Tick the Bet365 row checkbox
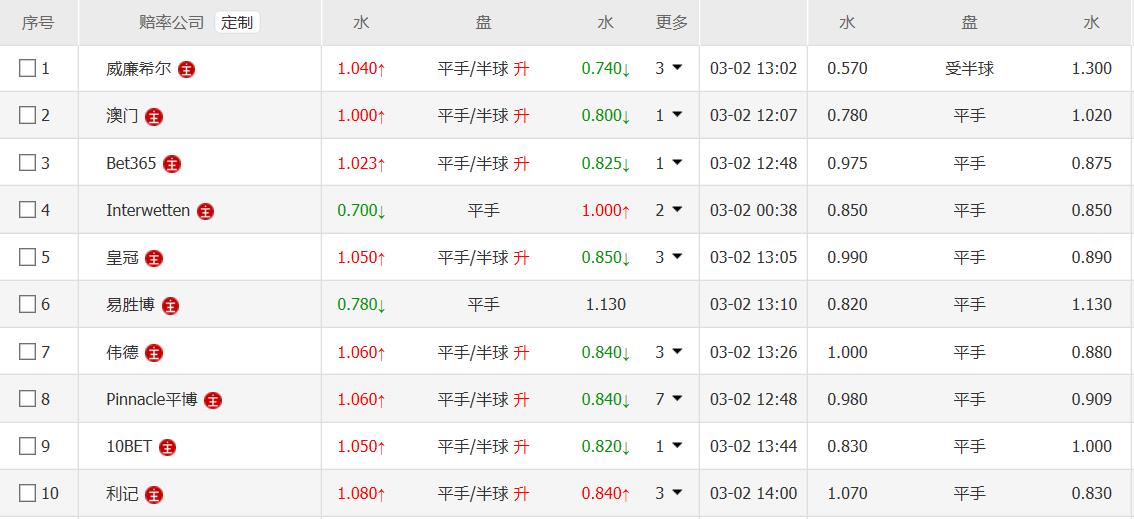Image resolution: width=1134 pixels, height=519 pixels. [x=28, y=163]
